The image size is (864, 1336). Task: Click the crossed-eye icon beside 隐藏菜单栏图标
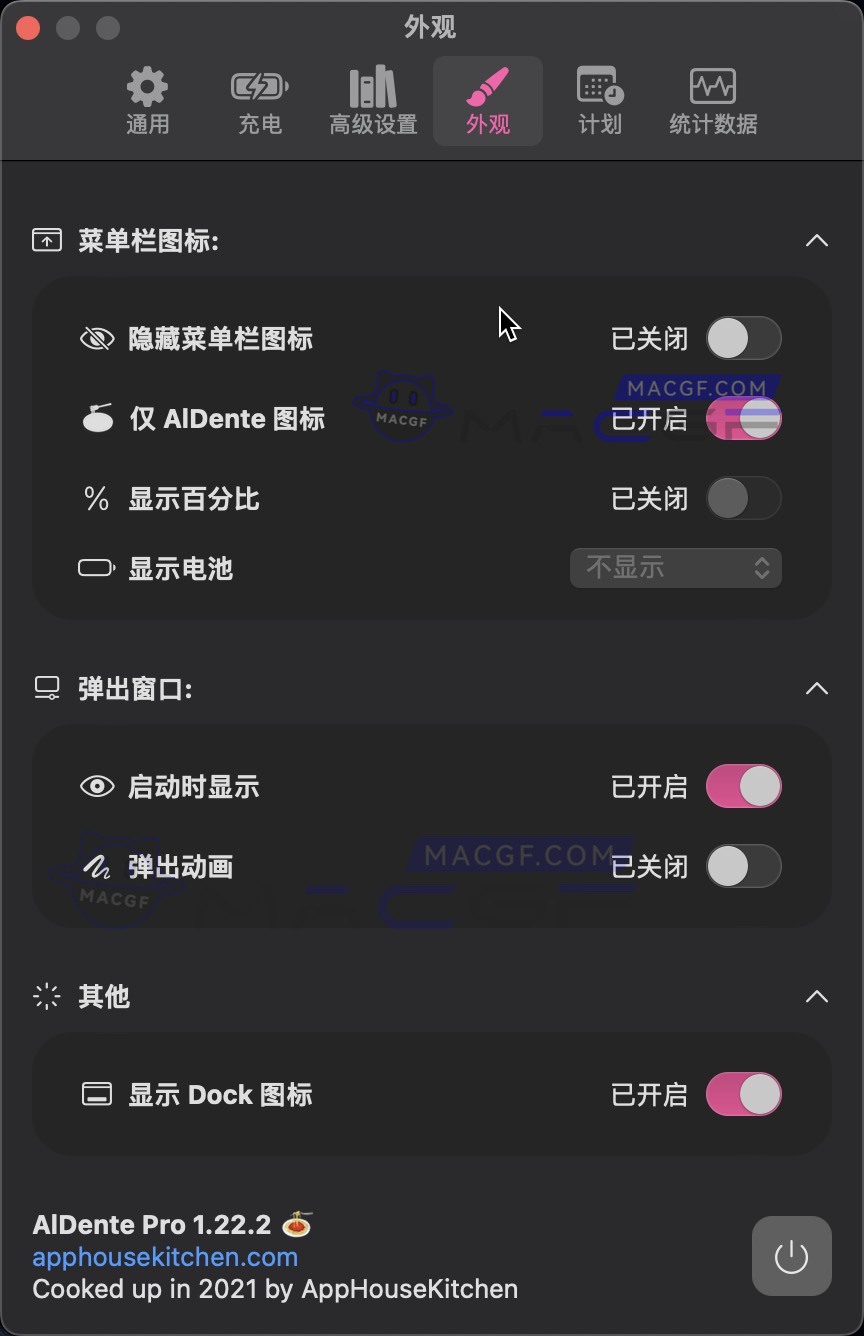(x=97, y=338)
